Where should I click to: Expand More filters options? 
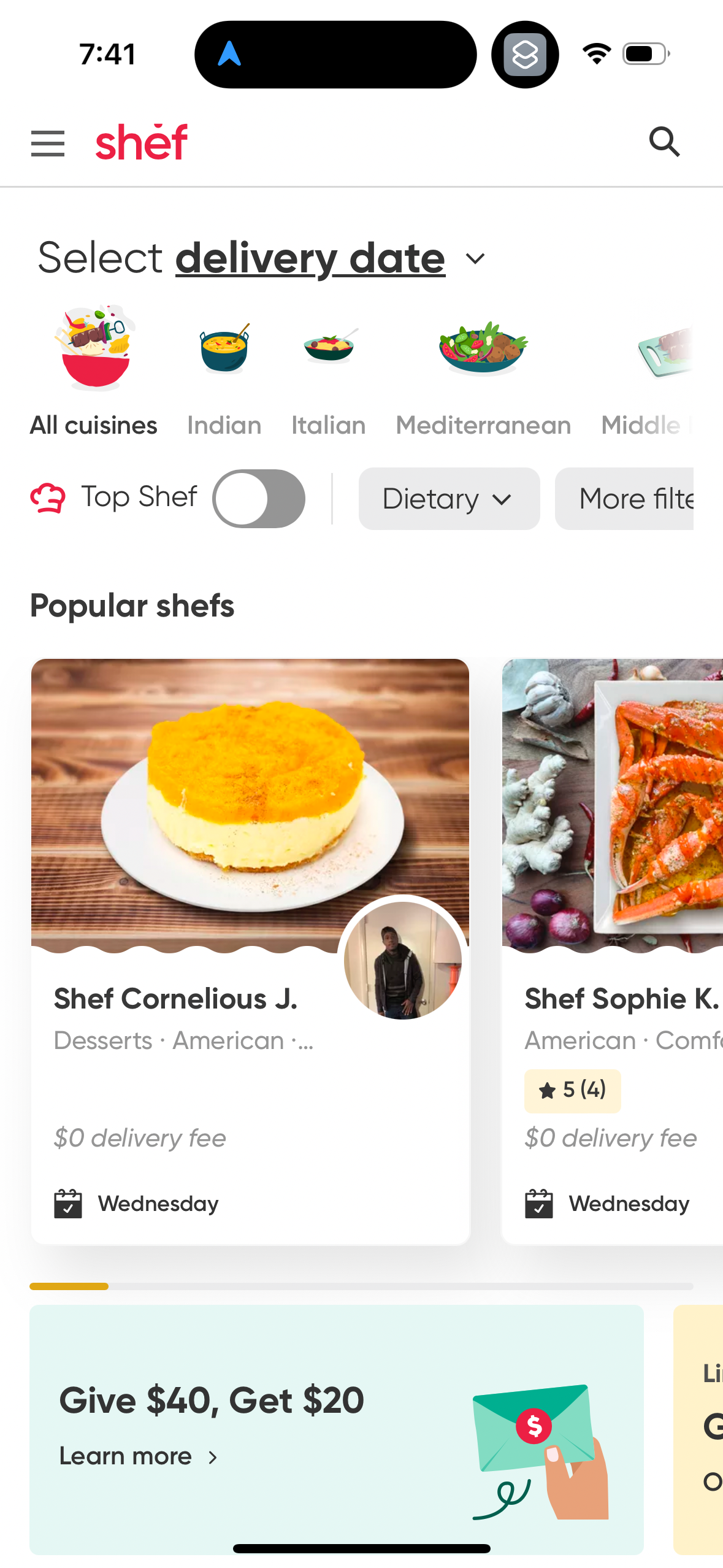click(638, 498)
